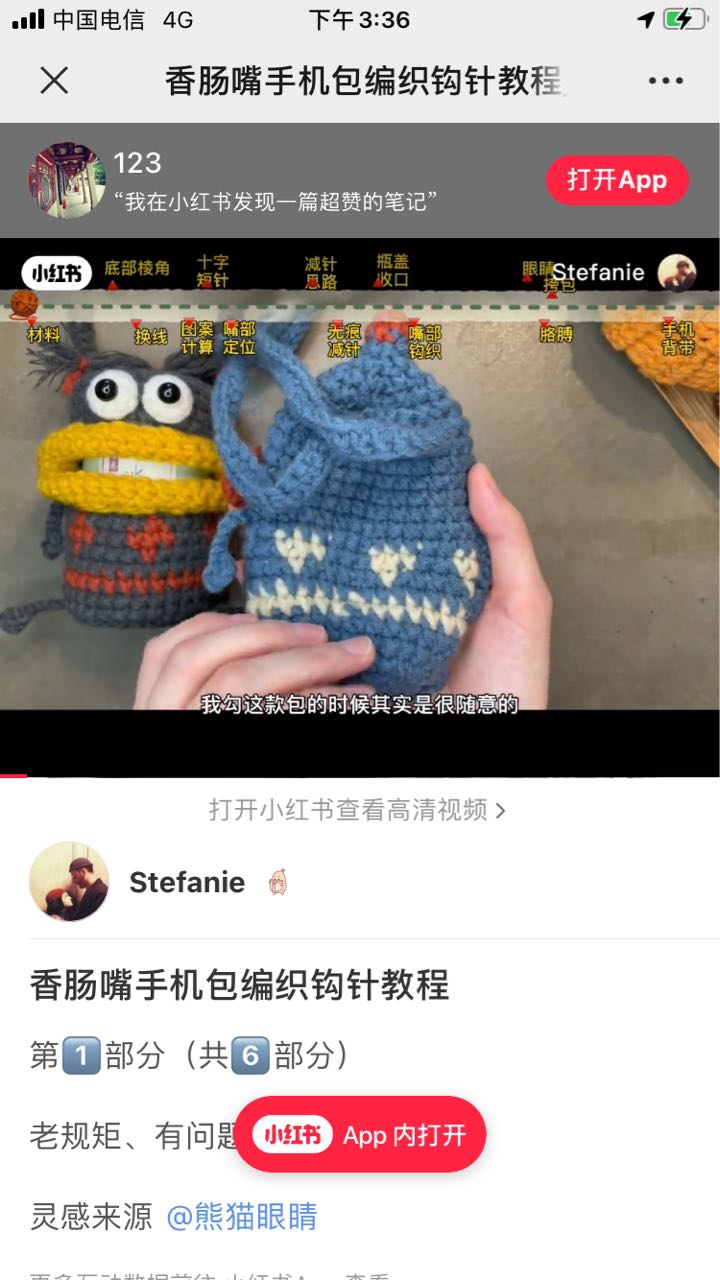Close the web page with X
The width and height of the screenshot is (720, 1280).
(x=54, y=81)
